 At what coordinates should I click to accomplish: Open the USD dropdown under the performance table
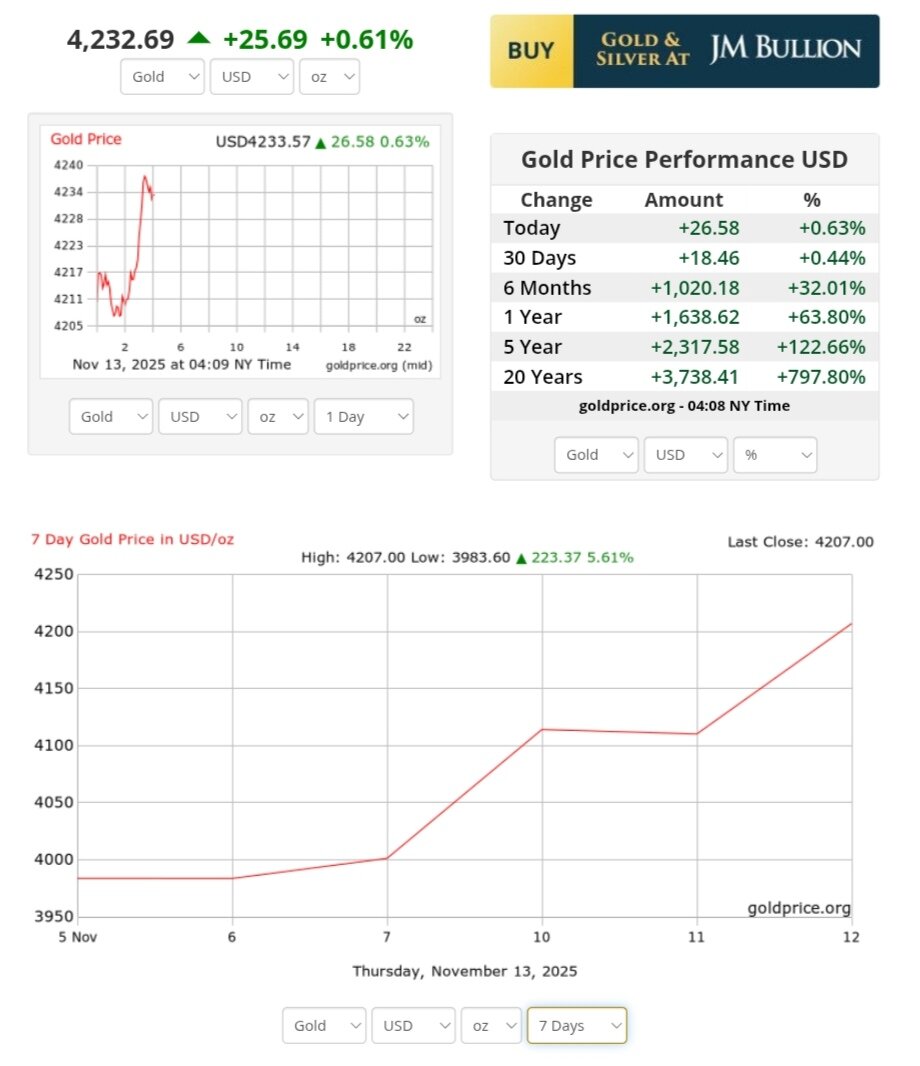685,455
